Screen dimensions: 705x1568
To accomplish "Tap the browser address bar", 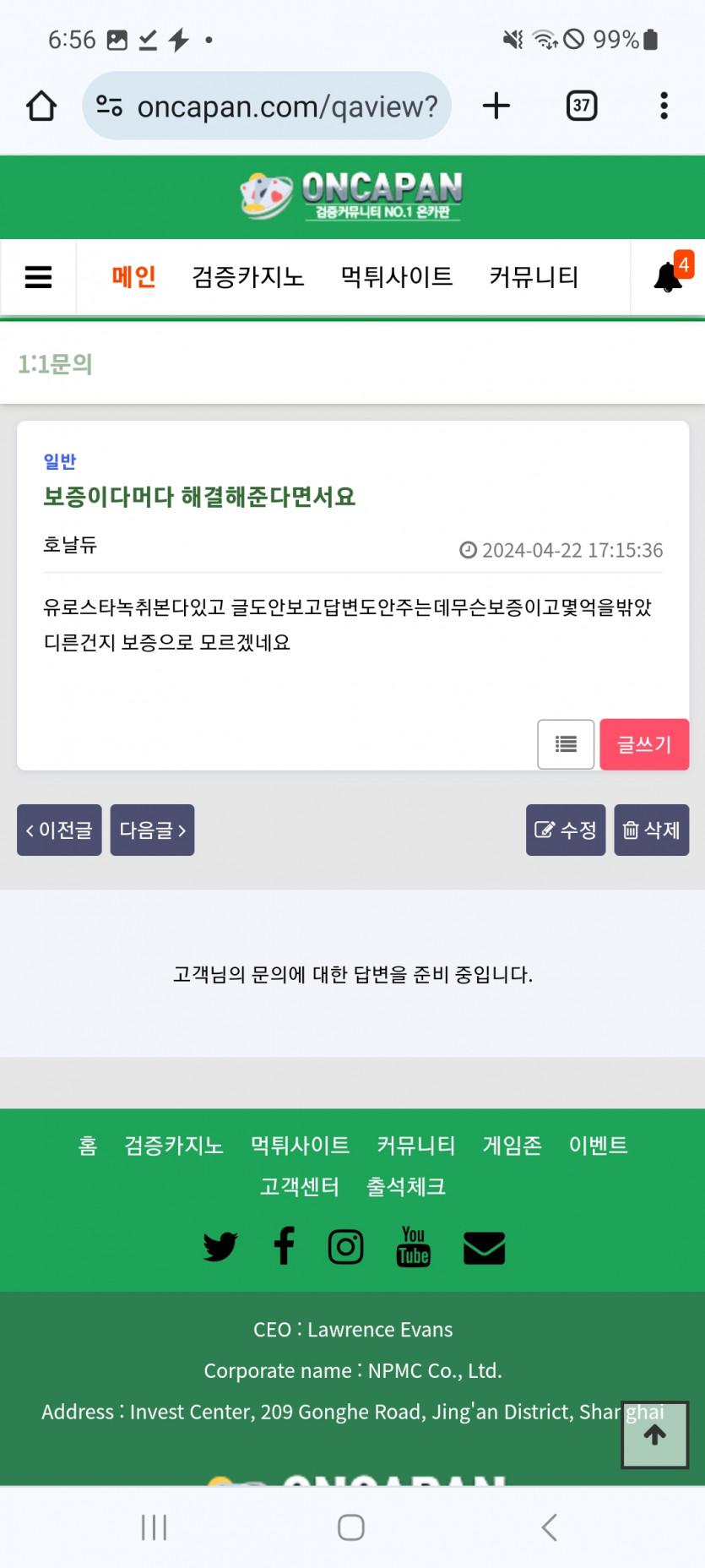I will pyautogui.click(x=279, y=106).
